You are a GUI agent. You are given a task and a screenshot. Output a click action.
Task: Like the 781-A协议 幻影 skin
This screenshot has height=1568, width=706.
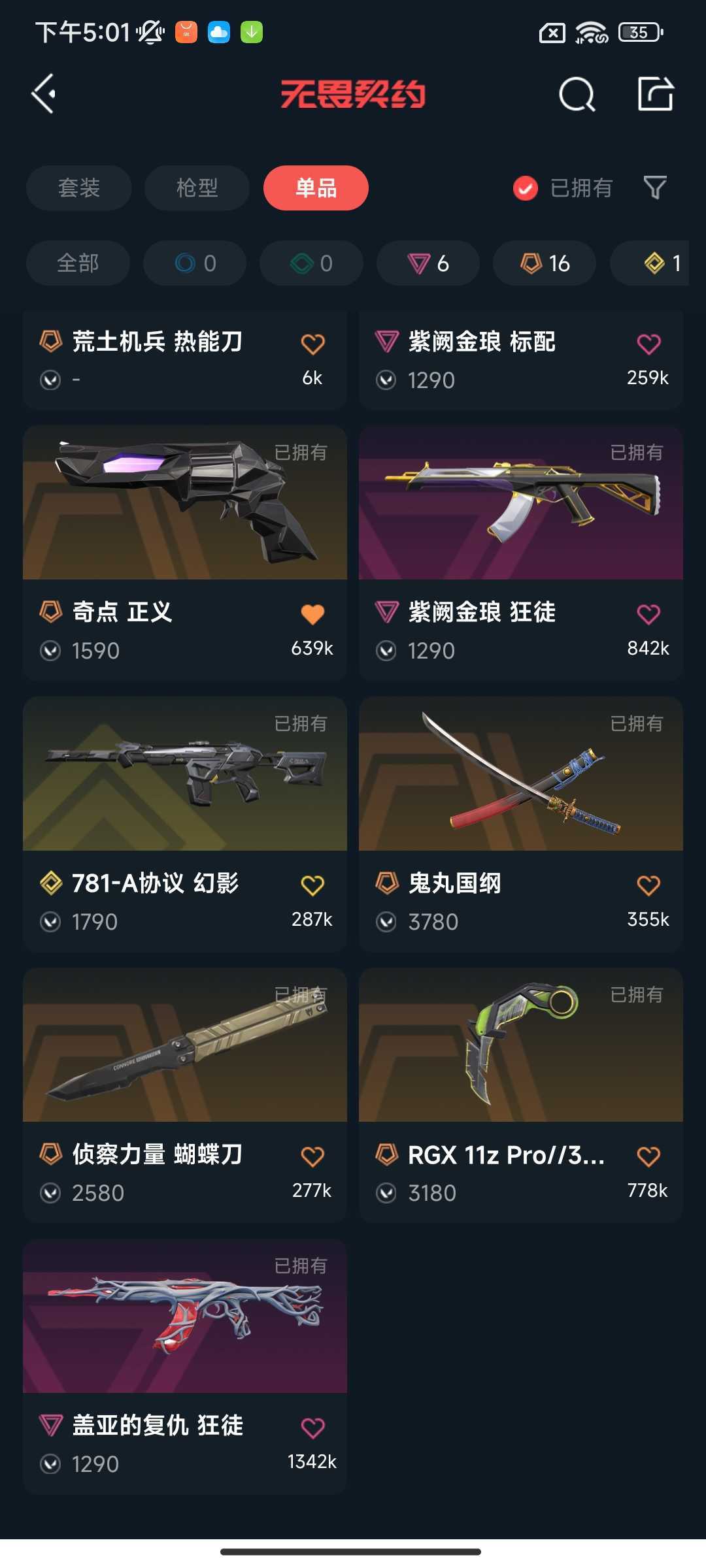click(312, 885)
